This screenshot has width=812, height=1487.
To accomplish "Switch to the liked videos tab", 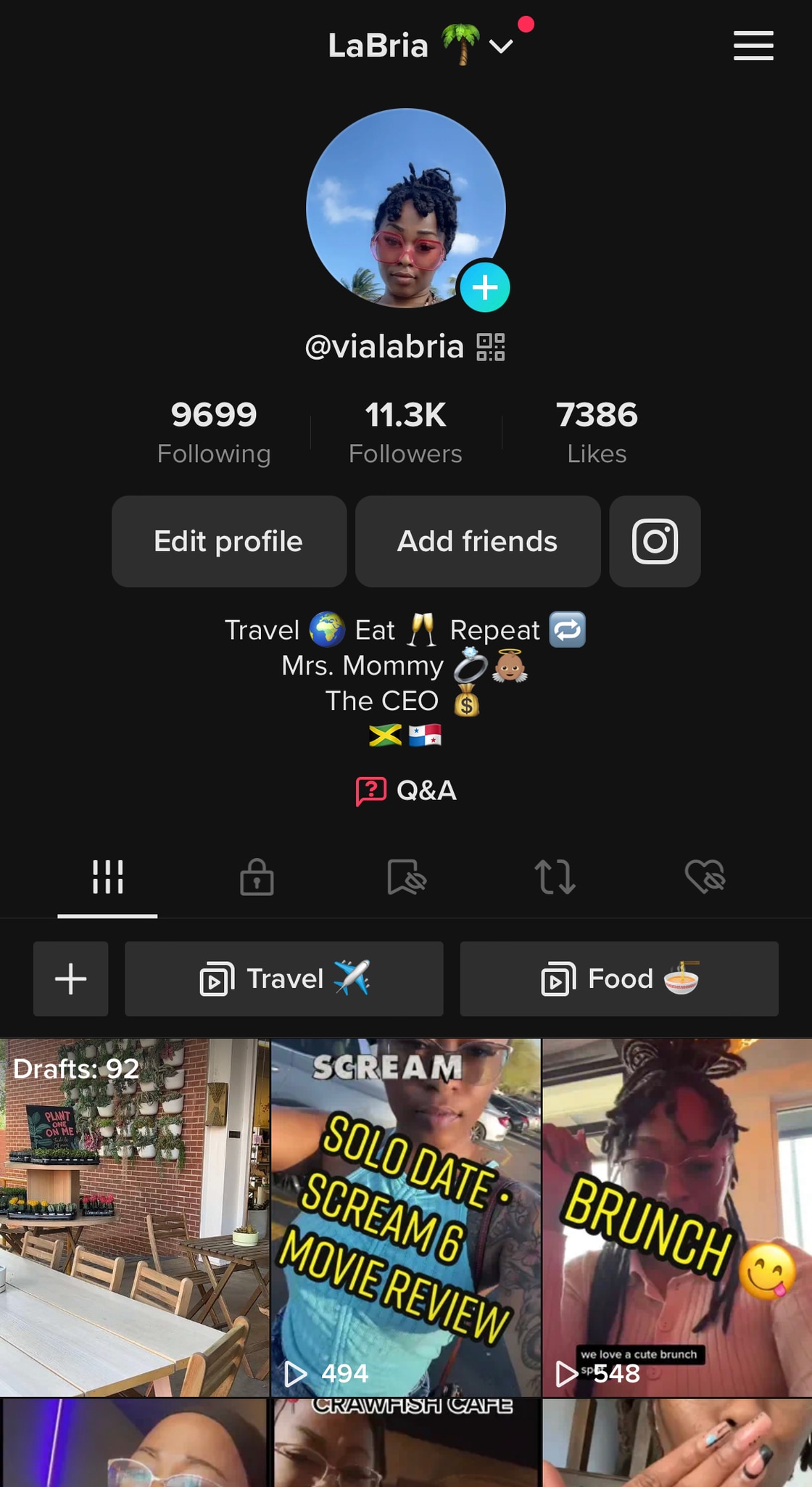I will [705, 877].
